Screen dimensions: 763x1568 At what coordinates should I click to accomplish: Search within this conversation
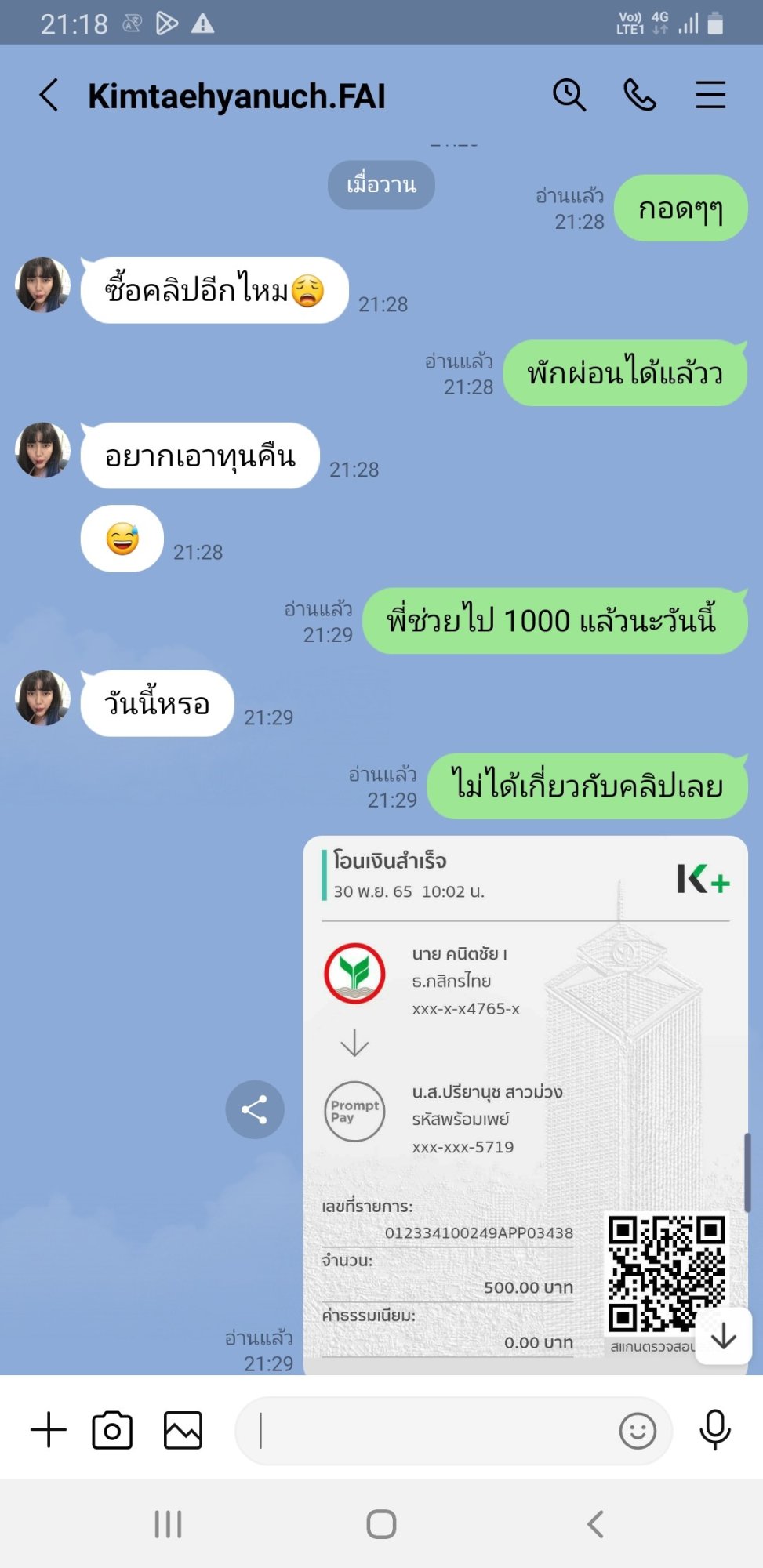[569, 96]
